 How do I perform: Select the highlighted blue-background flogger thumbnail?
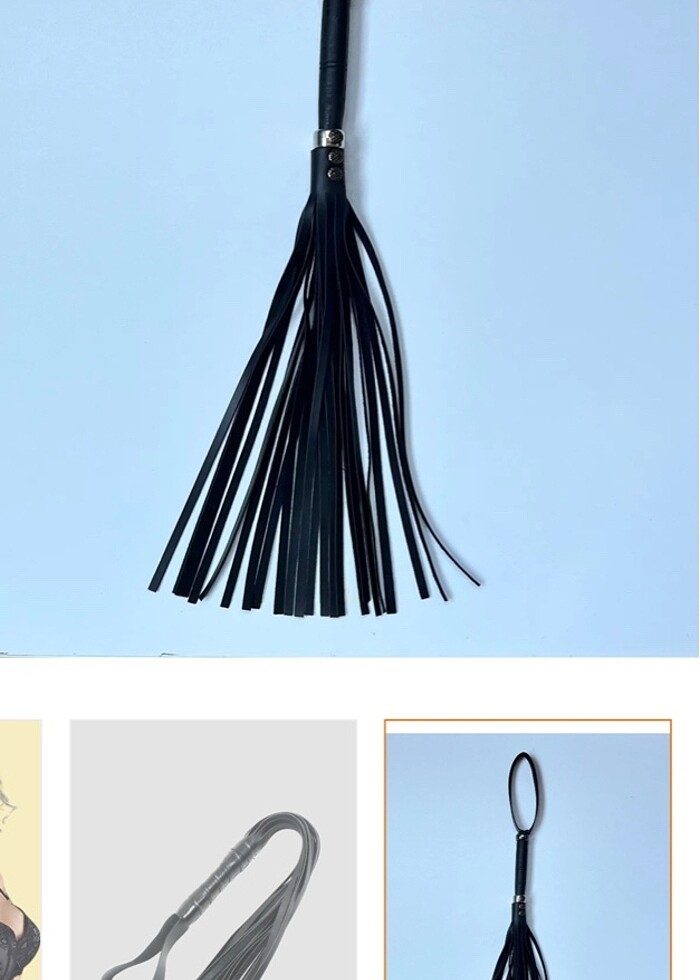click(528, 852)
